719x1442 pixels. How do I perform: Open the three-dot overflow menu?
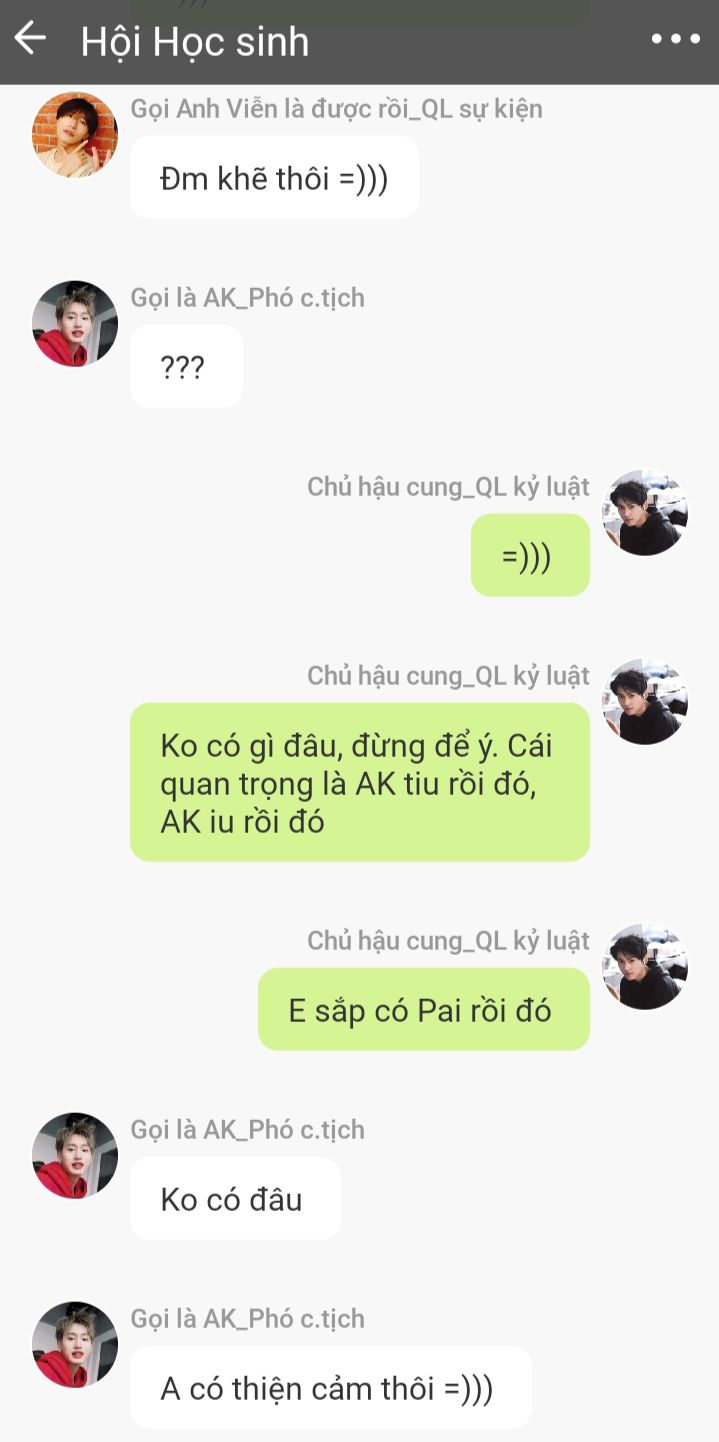tap(676, 40)
